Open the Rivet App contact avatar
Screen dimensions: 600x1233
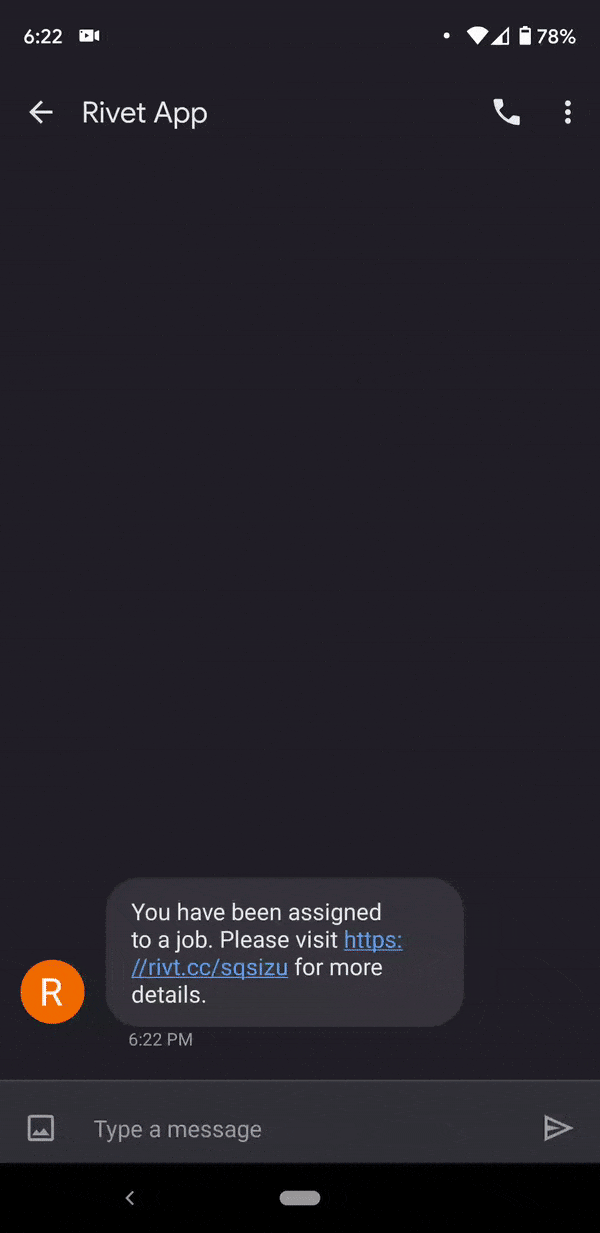[x=52, y=992]
